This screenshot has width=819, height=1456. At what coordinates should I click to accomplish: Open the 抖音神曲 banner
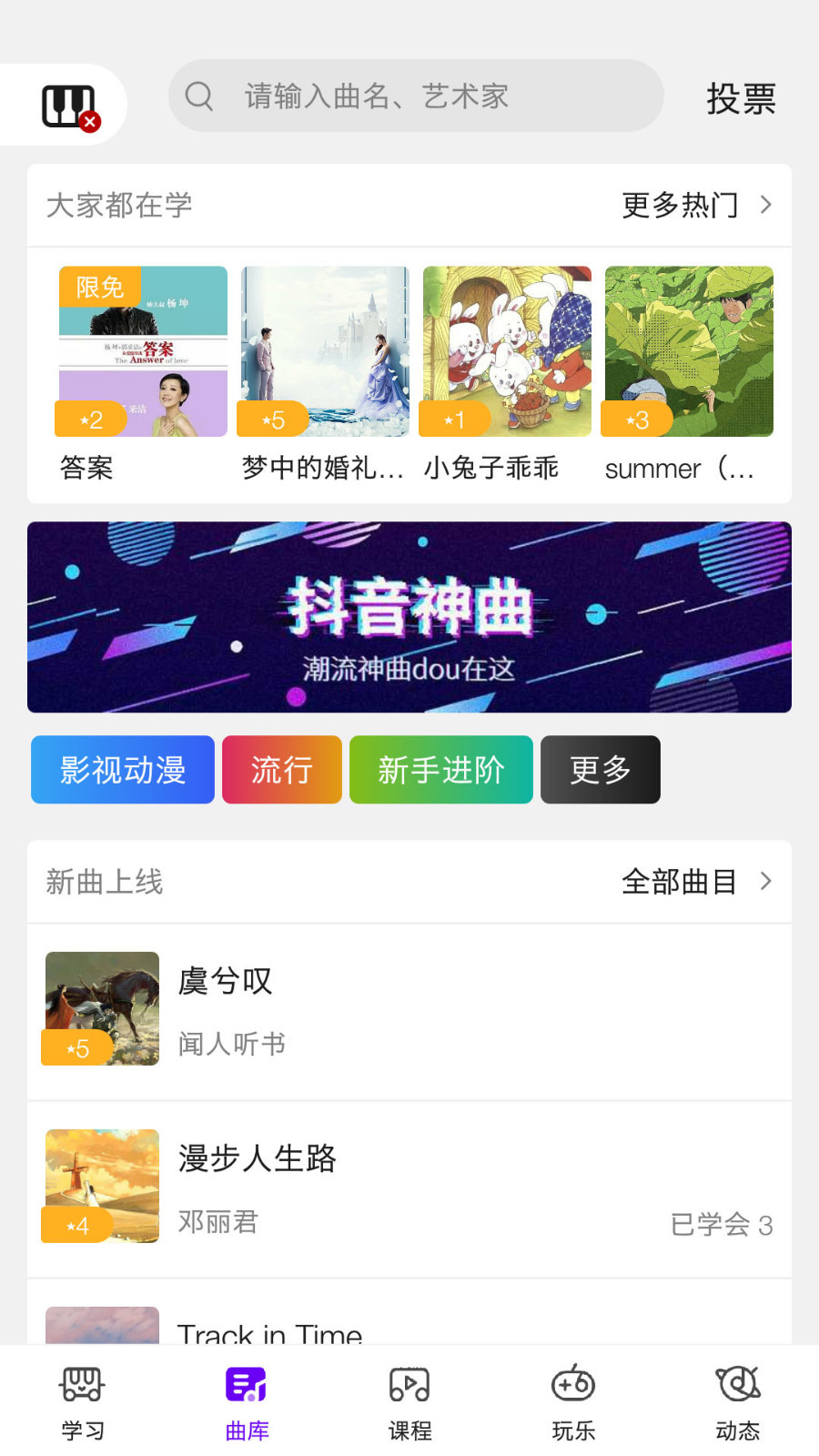point(409,617)
